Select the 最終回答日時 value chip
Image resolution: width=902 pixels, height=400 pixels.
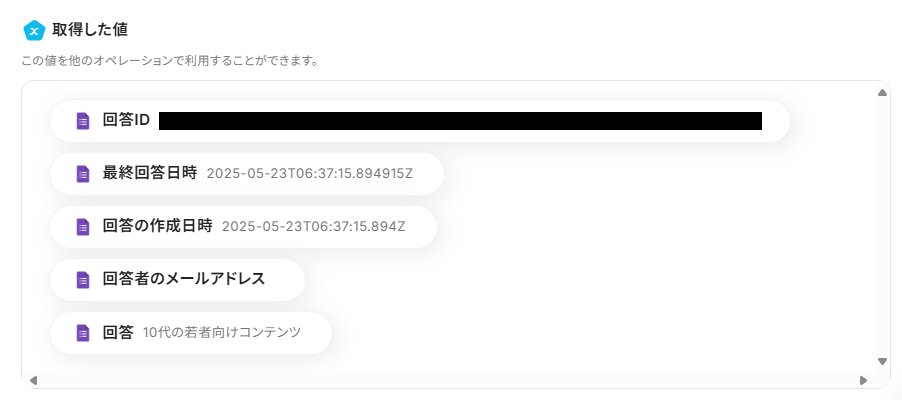pos(246,174)
